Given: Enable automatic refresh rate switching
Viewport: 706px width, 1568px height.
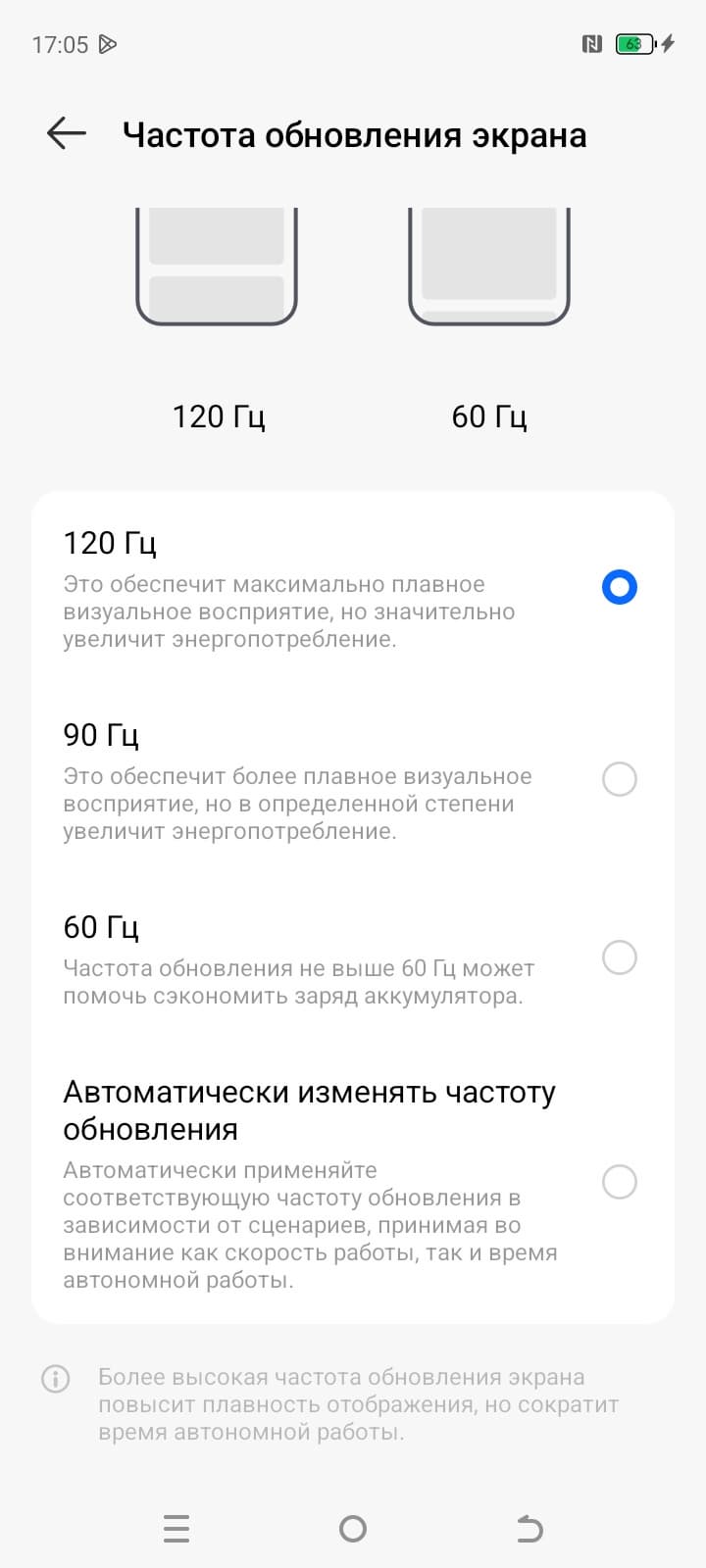Looking at the screenshot, I should [619, 1182].
